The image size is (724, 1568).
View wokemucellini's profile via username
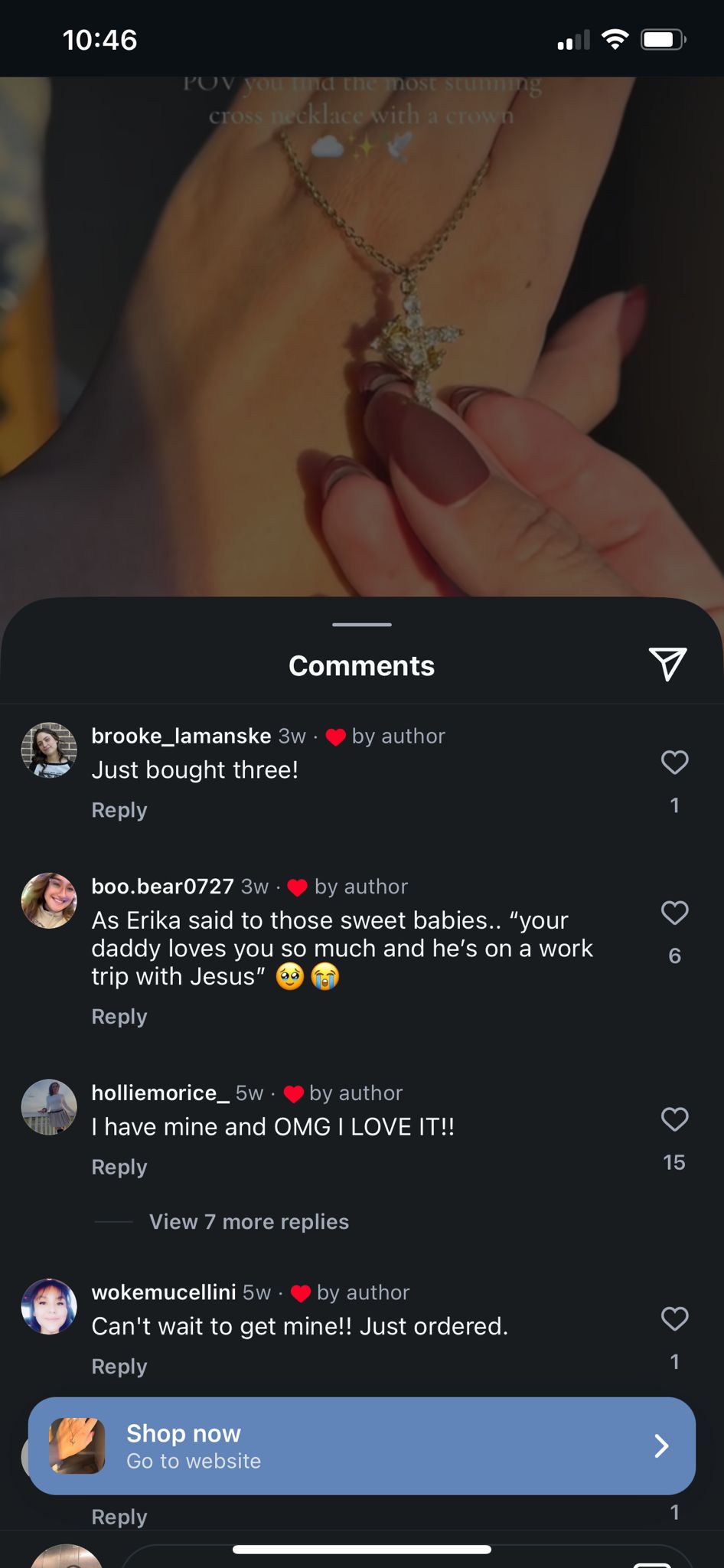(x=163, y=1292)
